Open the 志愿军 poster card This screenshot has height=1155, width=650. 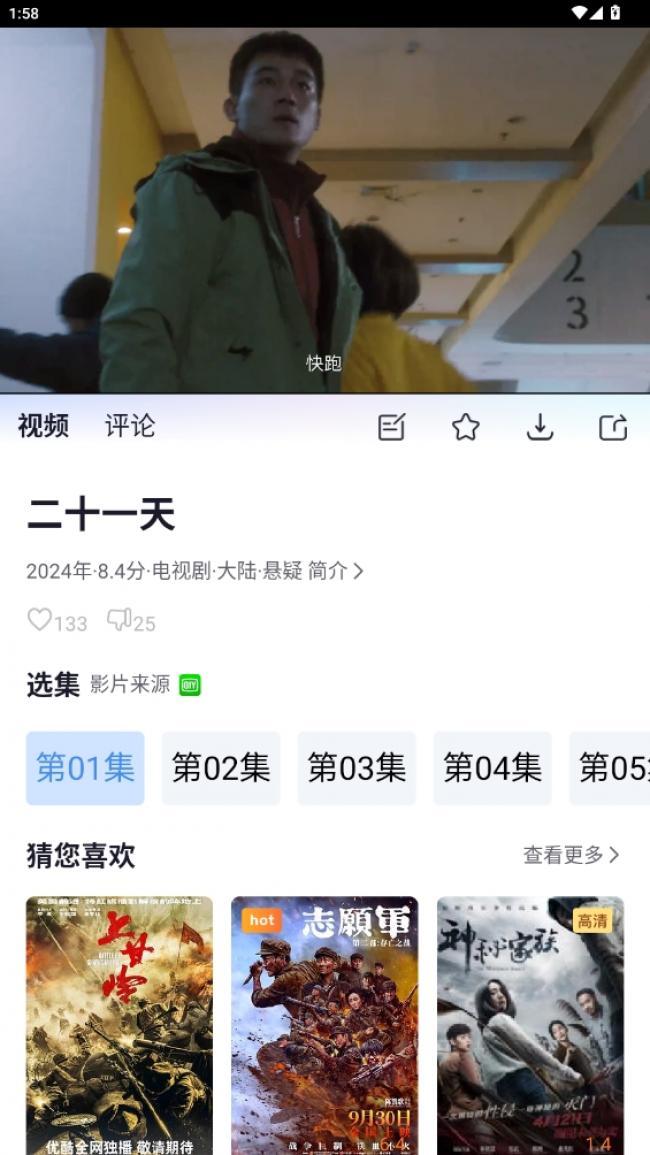click(x=324, y=1025)
